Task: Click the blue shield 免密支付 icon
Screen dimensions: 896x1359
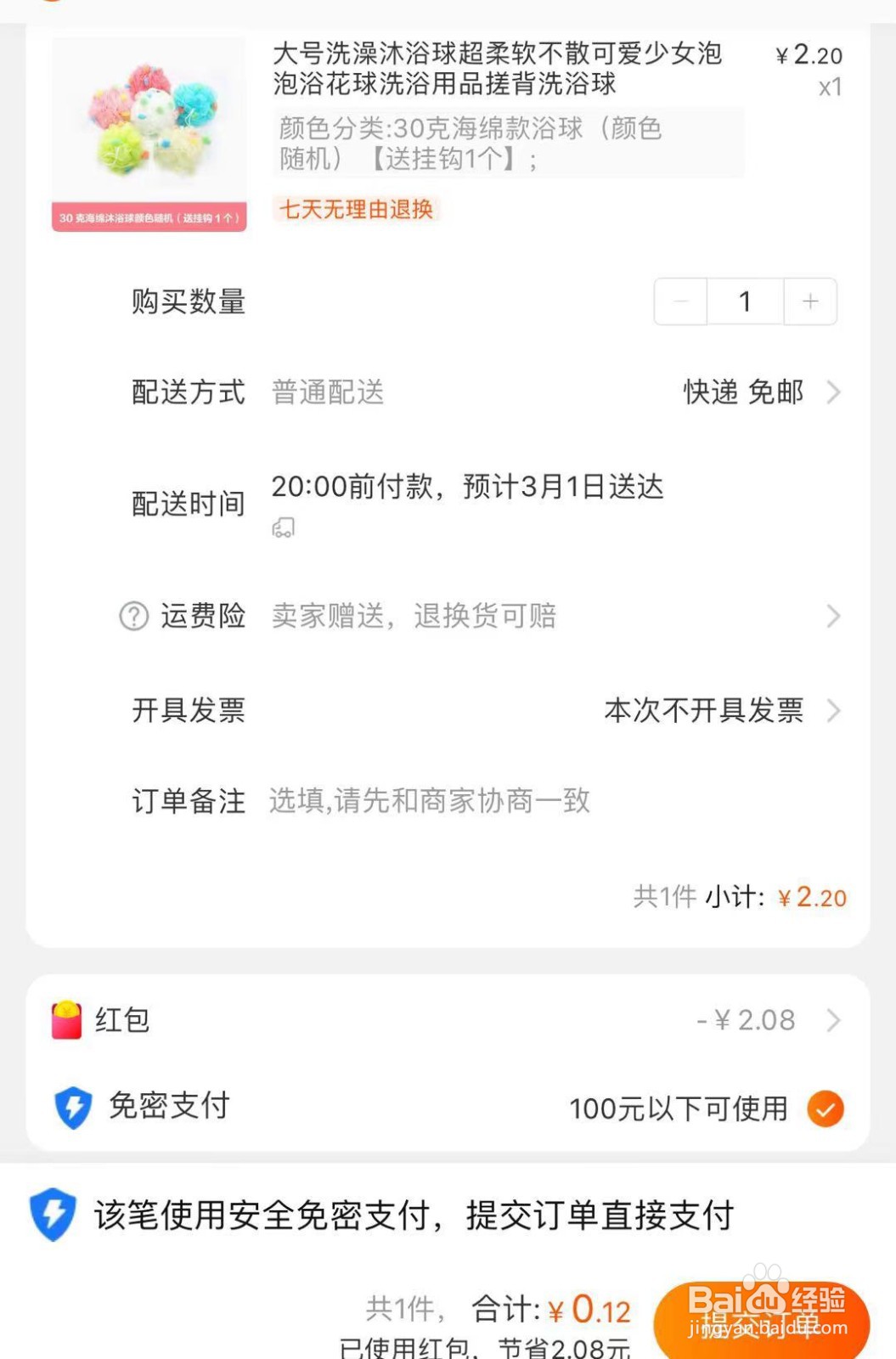Action: pyautogui.click(x=75, y=1108)
